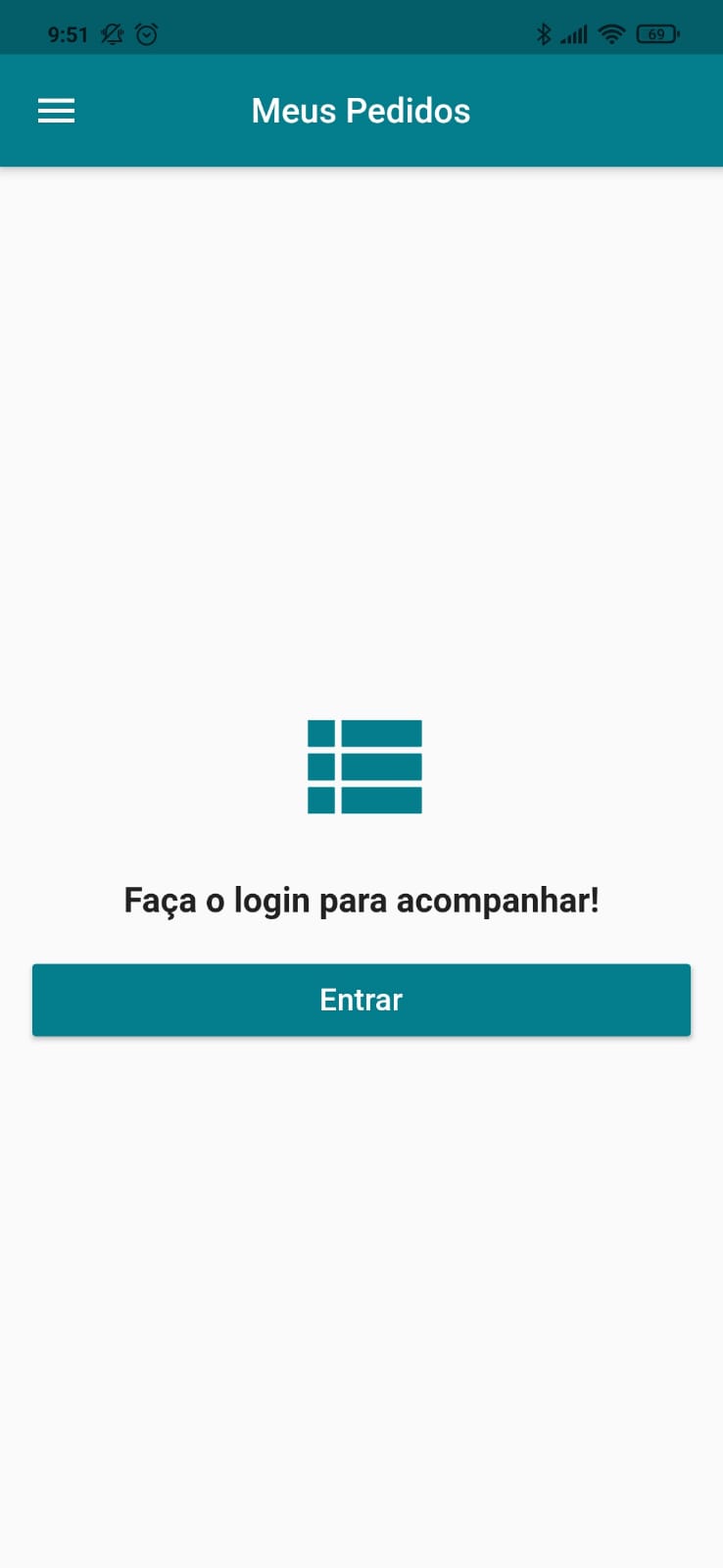Tap the top bar of Meus Pedidos screen

361,110
